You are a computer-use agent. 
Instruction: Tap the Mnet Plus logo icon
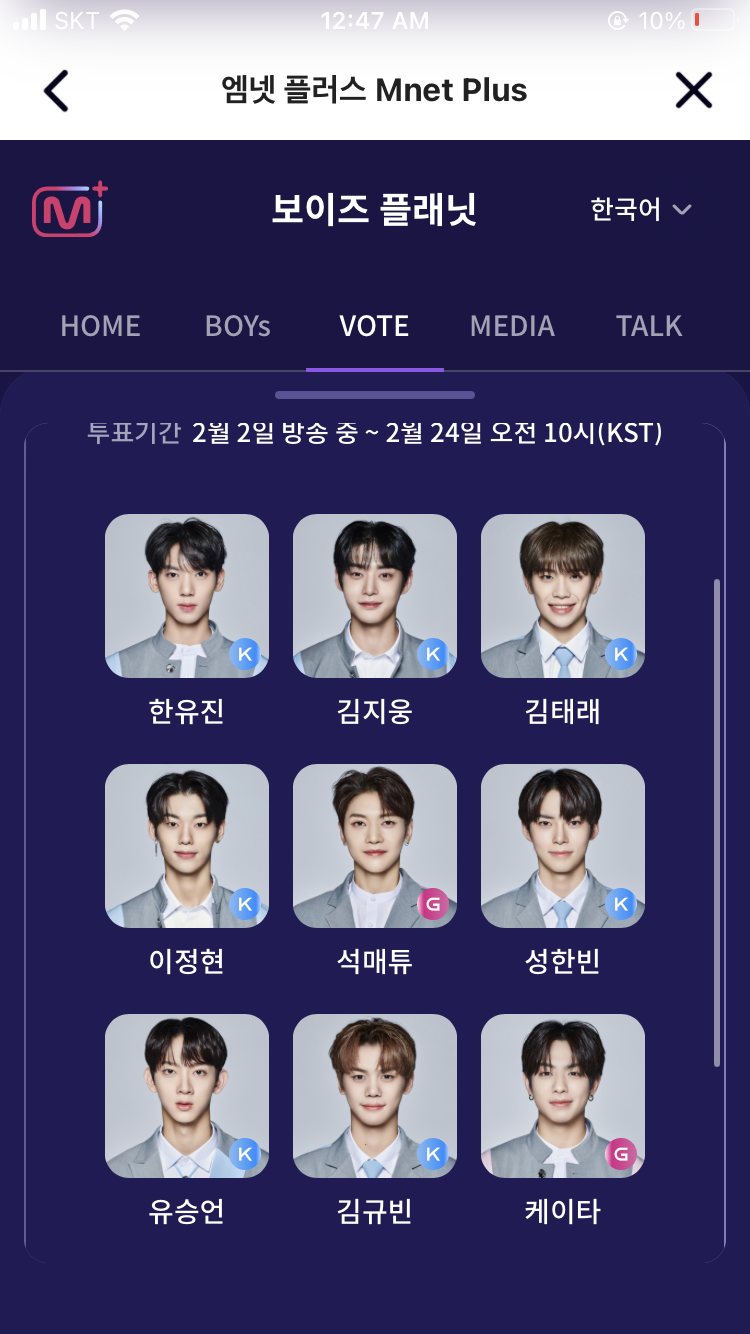tap(70, 210)
